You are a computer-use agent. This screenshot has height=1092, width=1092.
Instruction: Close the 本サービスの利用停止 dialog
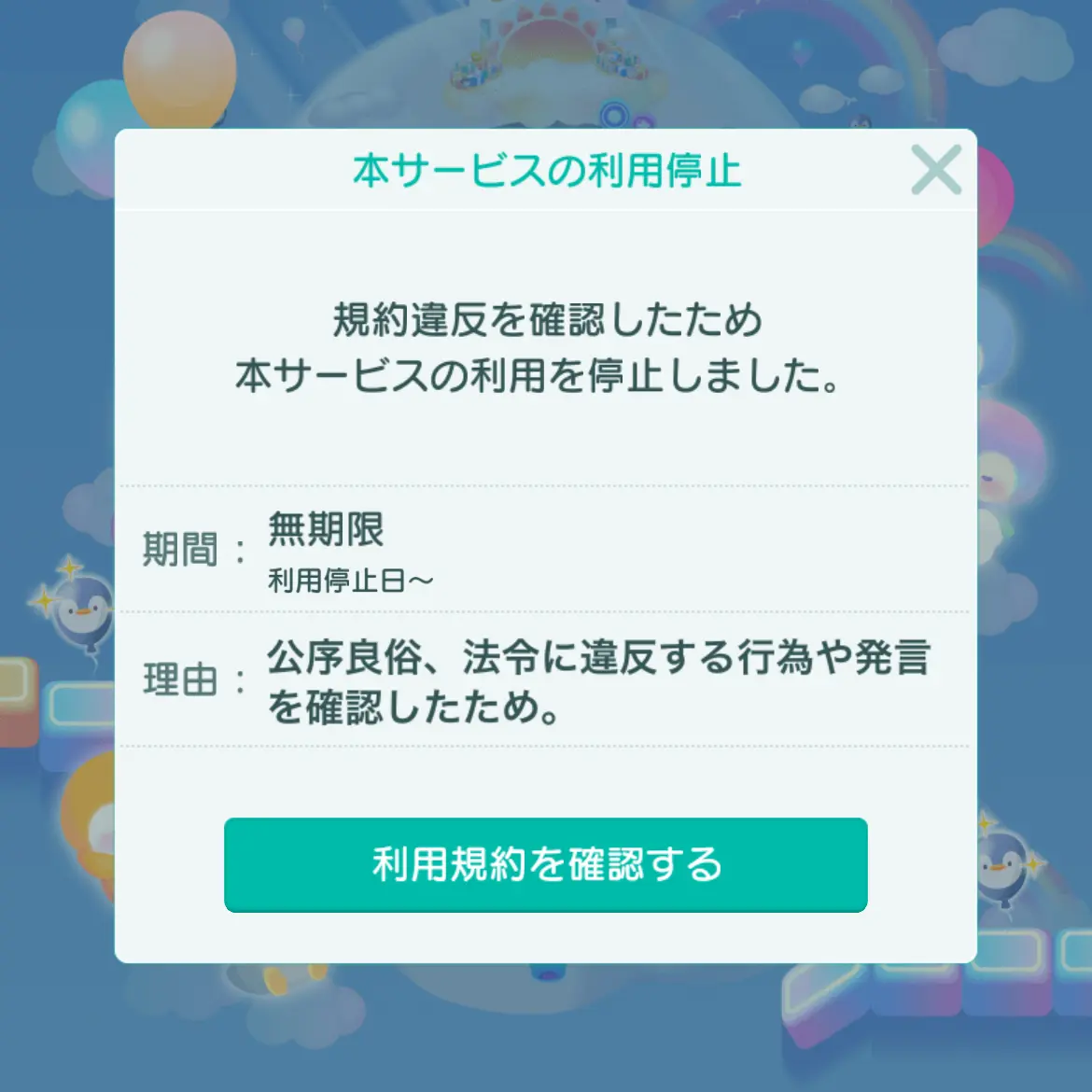click(x=935, y=170)
